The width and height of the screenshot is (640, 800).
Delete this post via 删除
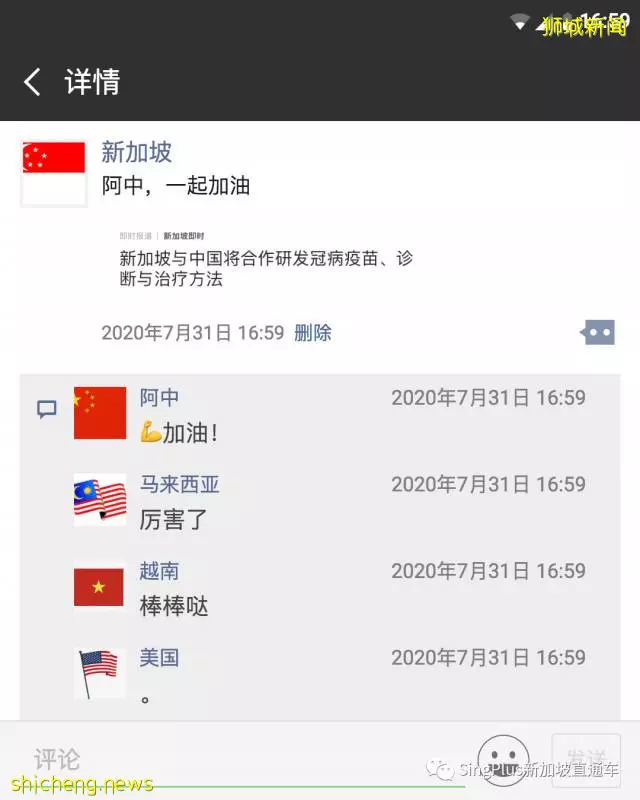313,333
